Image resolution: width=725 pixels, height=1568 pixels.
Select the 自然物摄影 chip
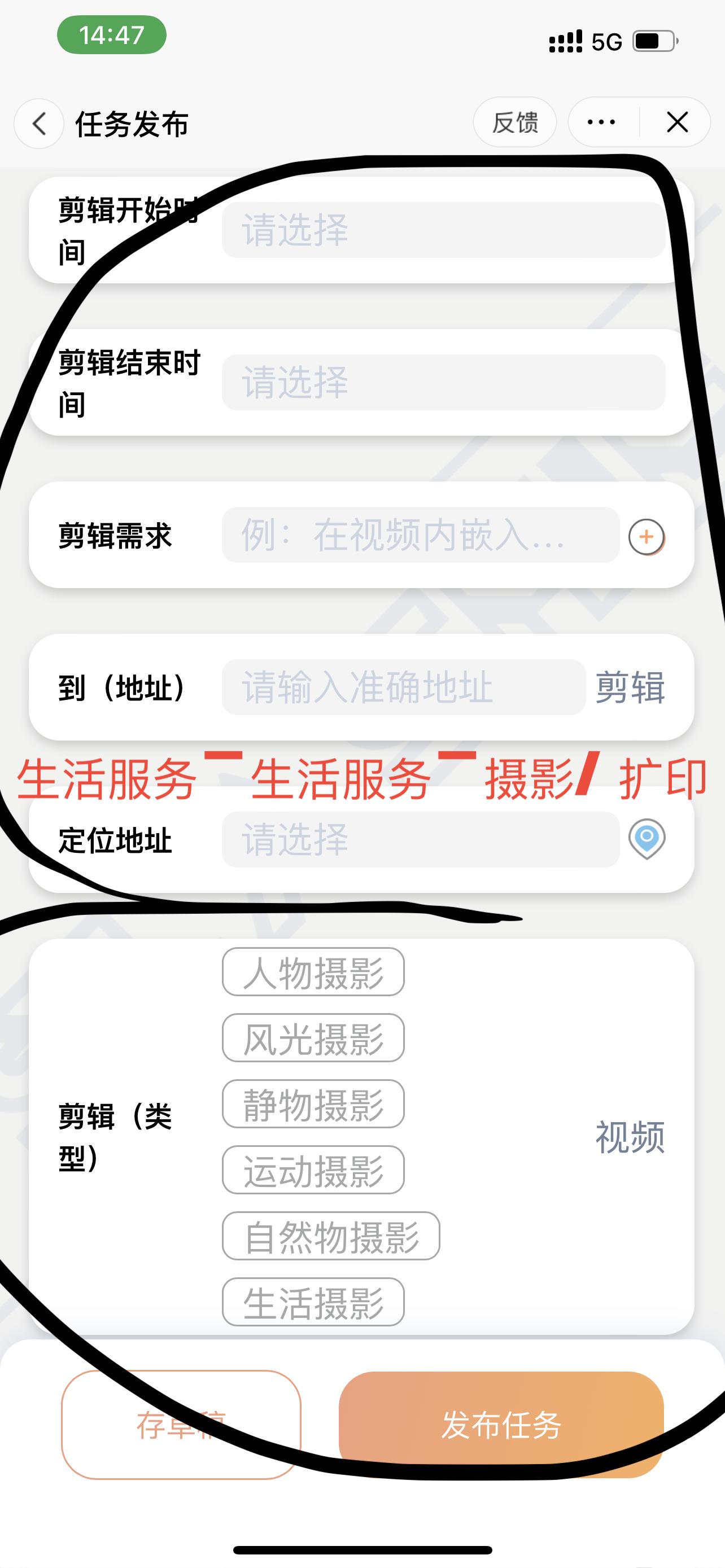click(x=330, y=1236)
